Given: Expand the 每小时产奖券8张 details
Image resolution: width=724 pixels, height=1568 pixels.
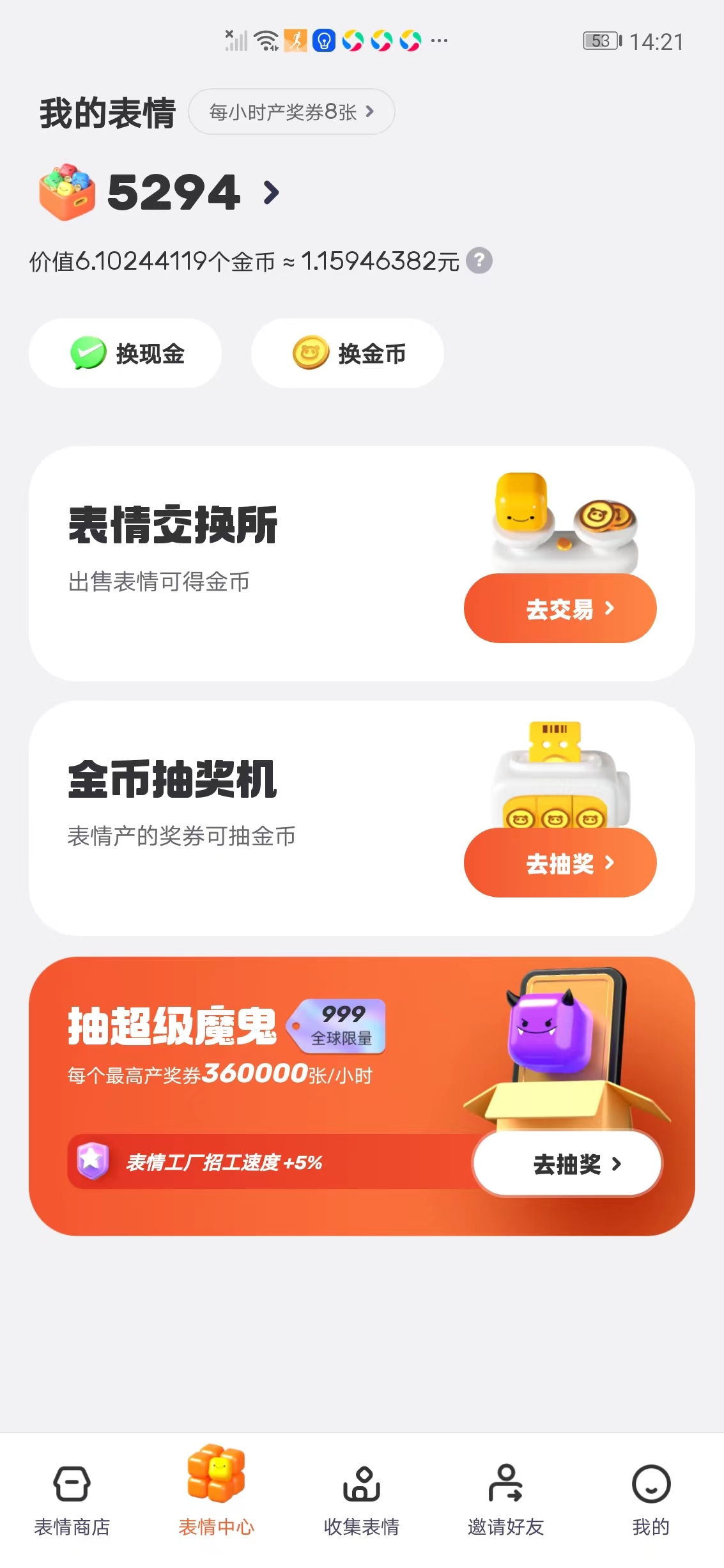Looking at the screenshot, I should tap(291, 111).
